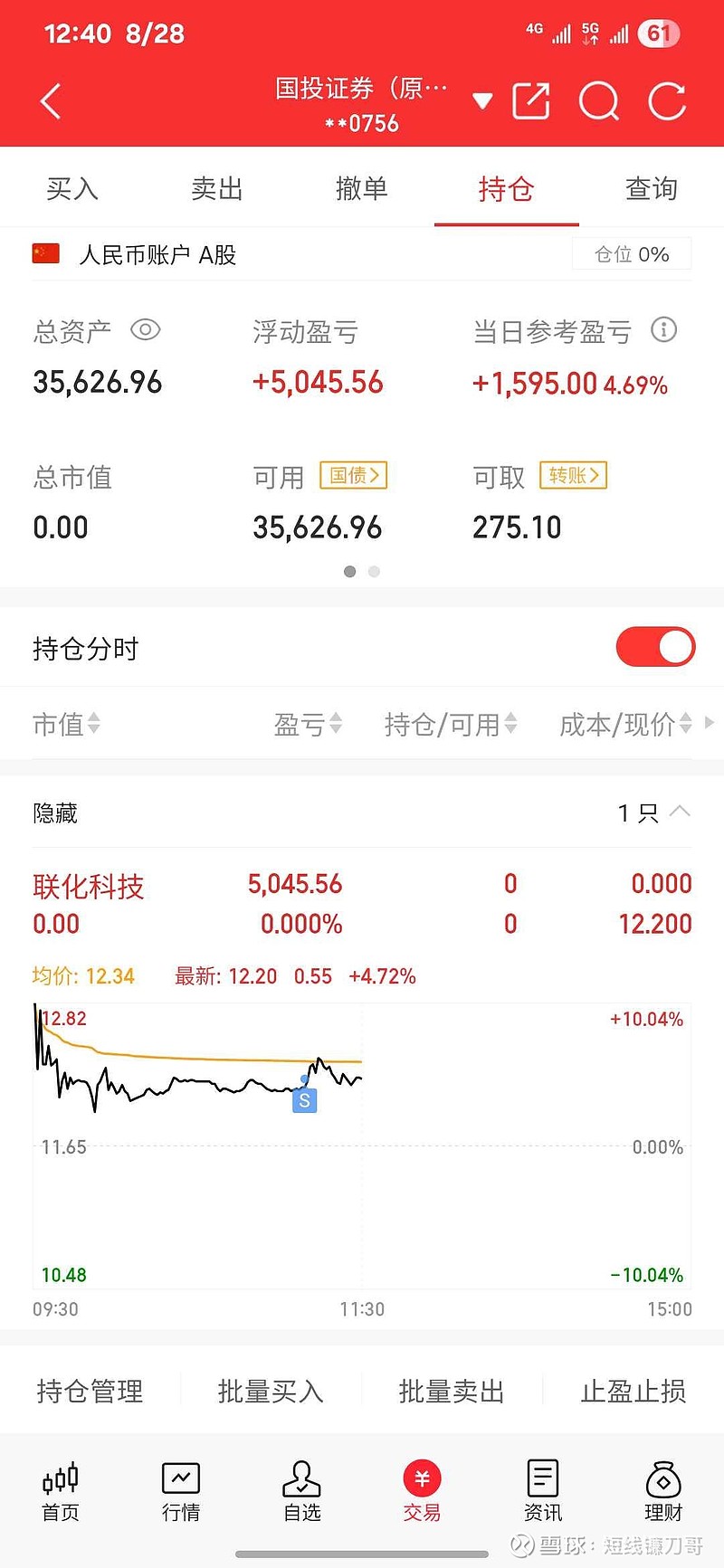724x1568 pixels.
Task: Tap 批量卖出 button
Action: (x=452, y=1391)
